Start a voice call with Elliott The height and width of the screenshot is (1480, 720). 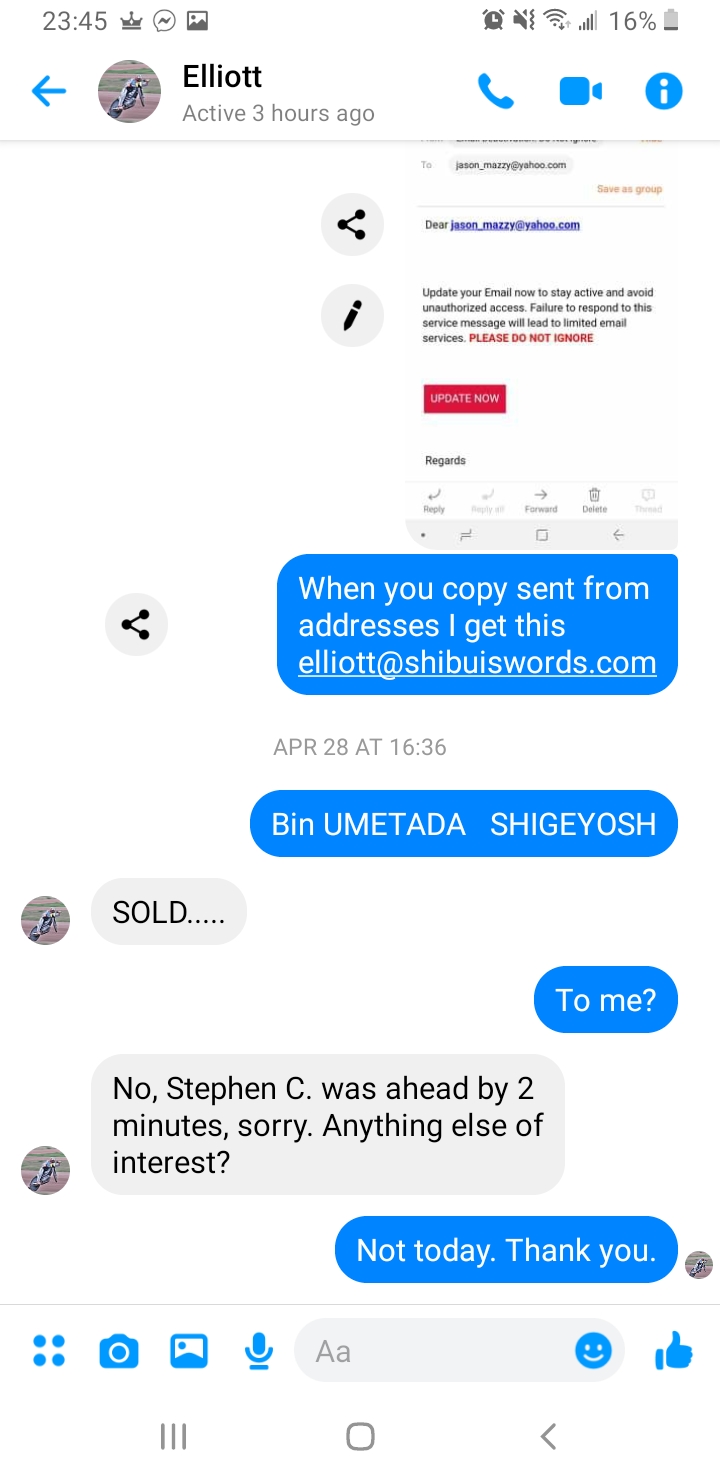tap(495, 92)
